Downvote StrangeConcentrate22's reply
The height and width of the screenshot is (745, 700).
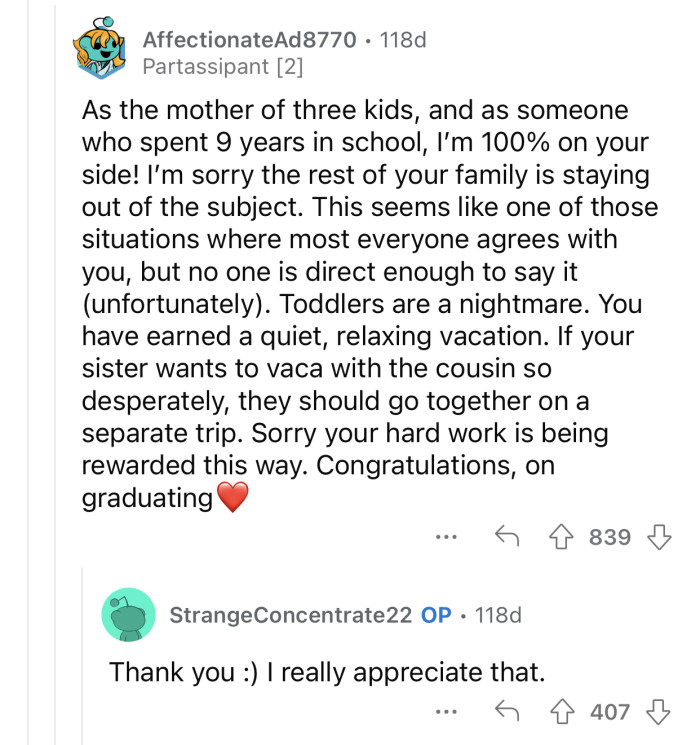(659, 712)
